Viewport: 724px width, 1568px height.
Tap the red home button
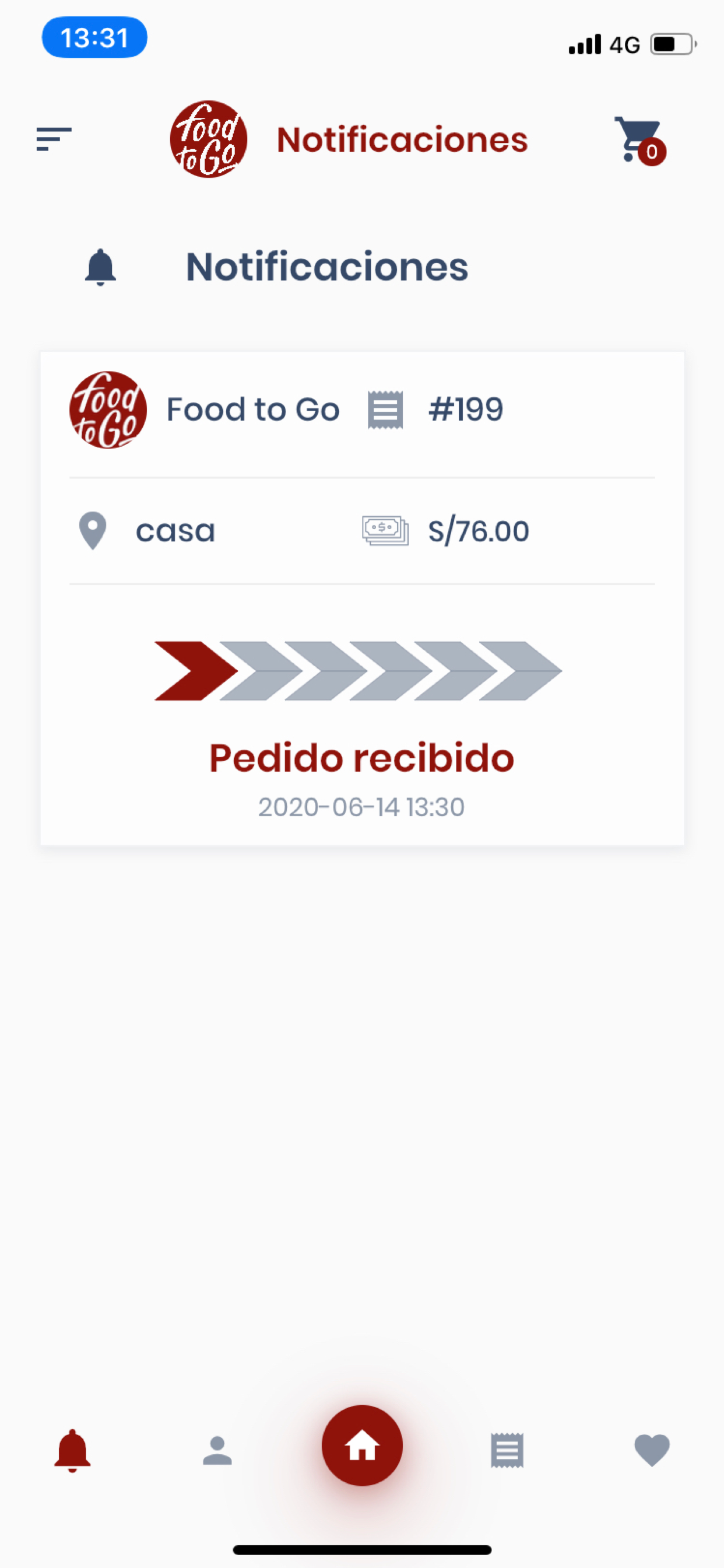pos(362,1445)
